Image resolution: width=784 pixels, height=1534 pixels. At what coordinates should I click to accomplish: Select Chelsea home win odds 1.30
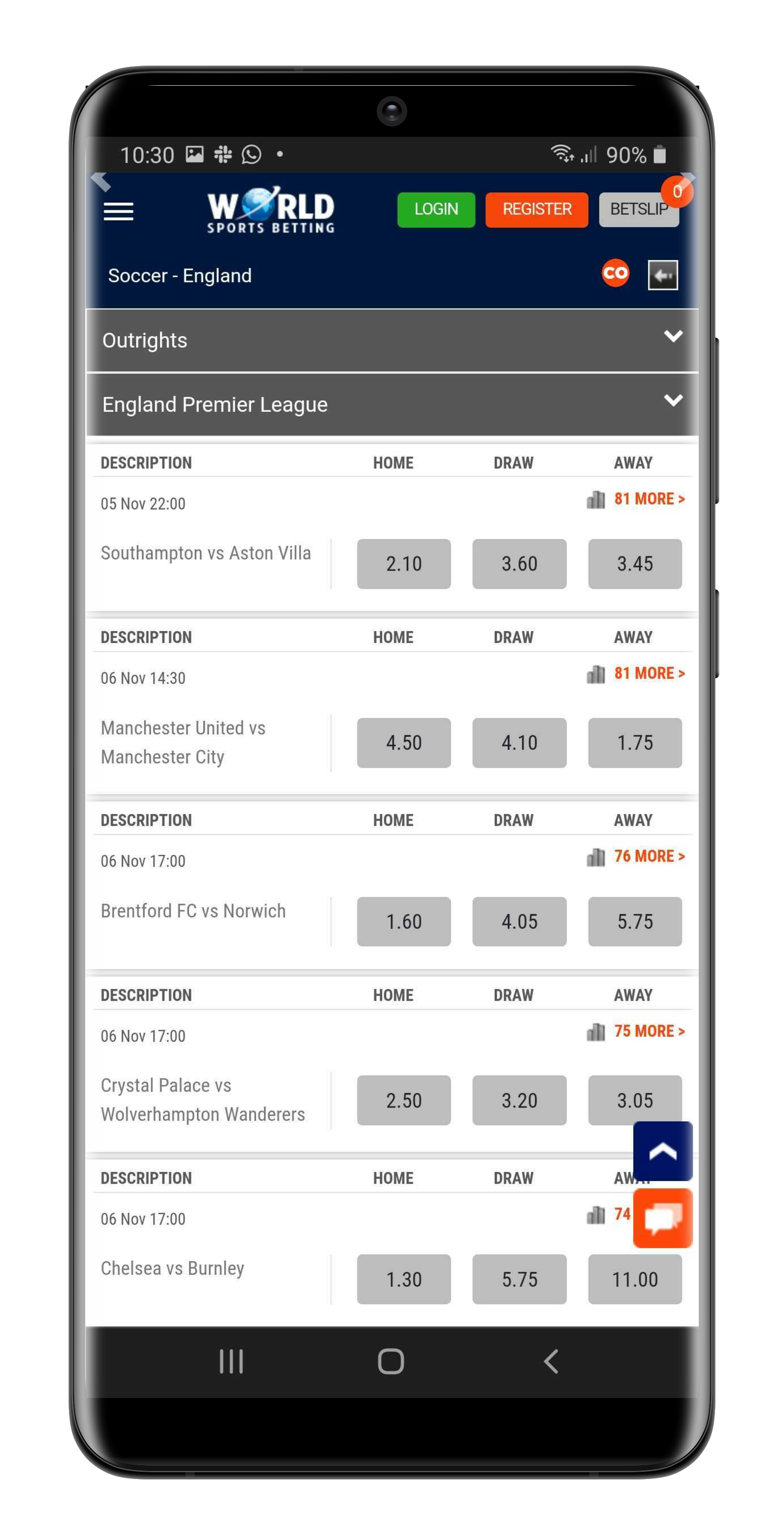(x=404, y=1279)
